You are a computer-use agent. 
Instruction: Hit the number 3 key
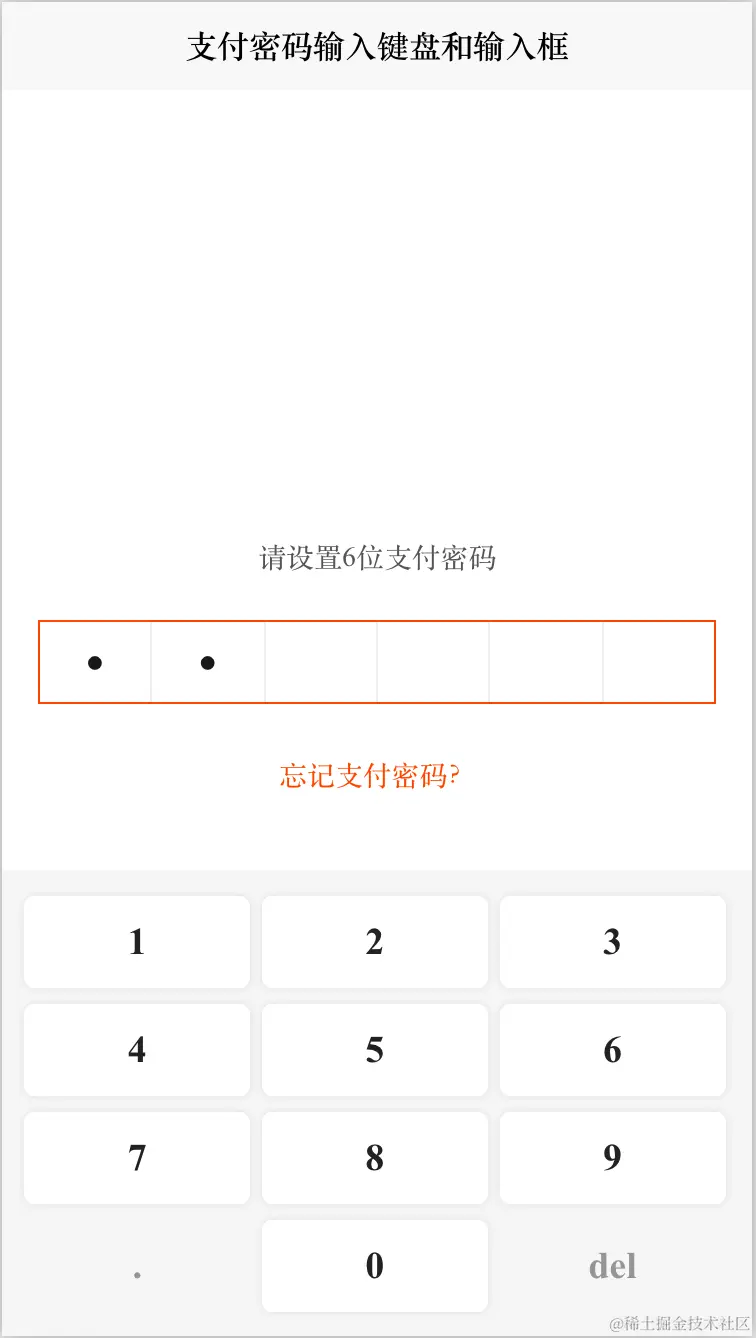tap(612, 942)
